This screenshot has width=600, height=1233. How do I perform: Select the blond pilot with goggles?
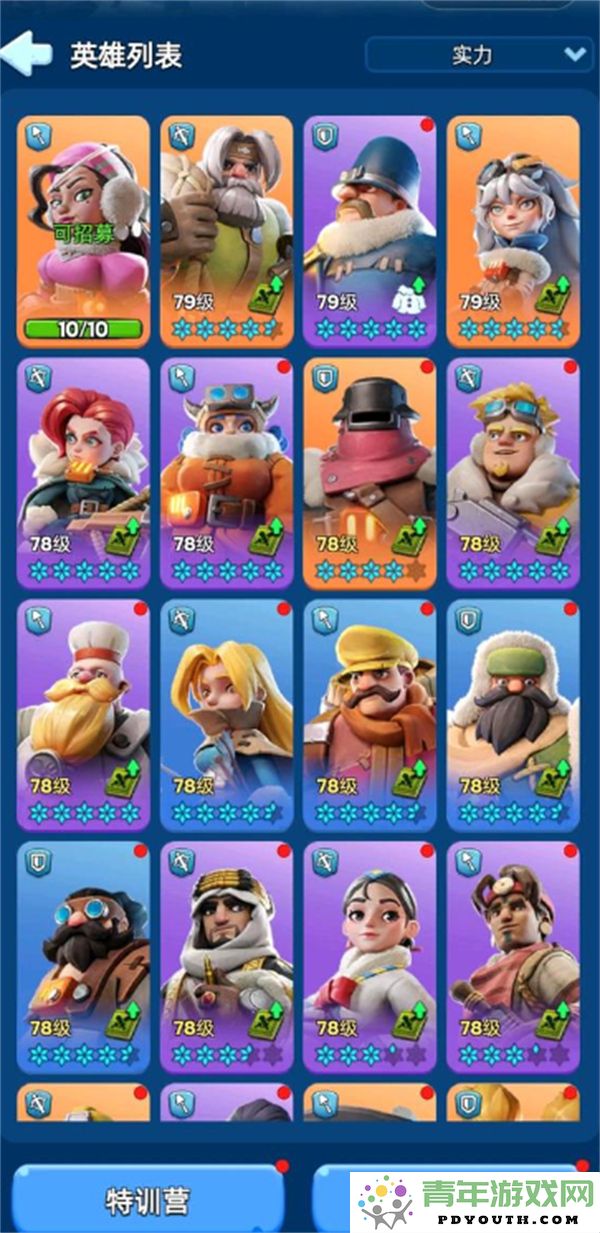click(x=512, y=473)
